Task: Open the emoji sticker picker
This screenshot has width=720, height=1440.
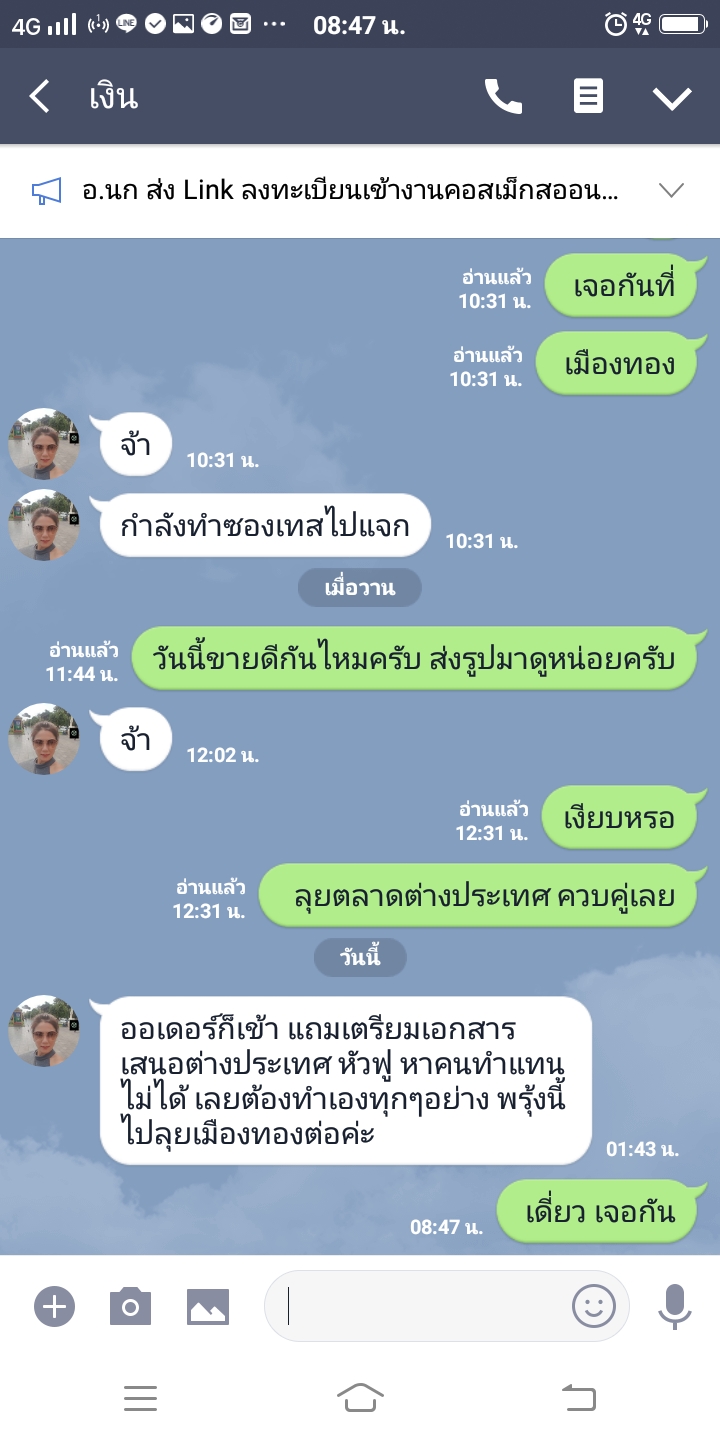Action: (x=593, y=1306)
